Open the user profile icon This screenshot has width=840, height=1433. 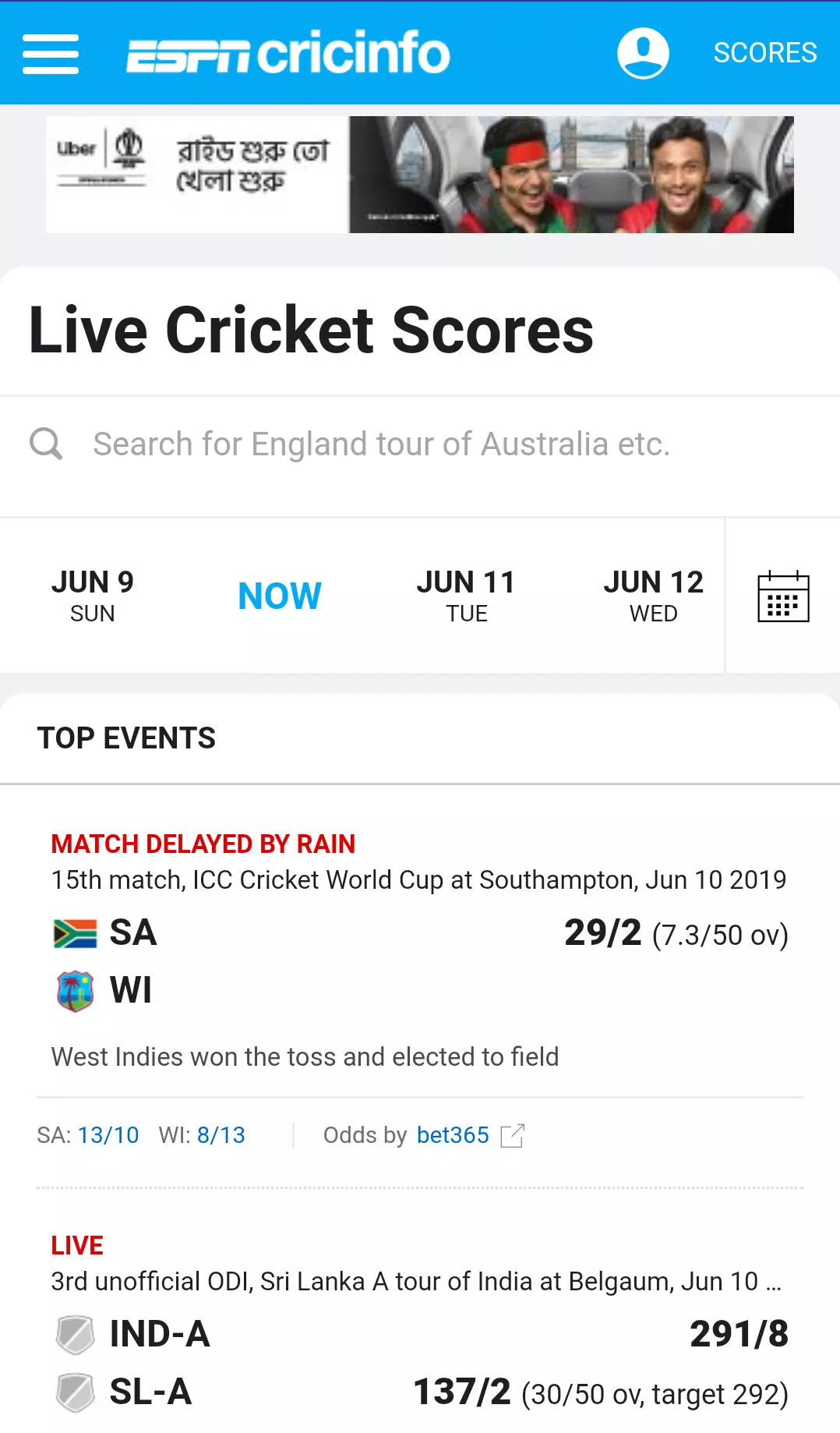coord(642,52)
